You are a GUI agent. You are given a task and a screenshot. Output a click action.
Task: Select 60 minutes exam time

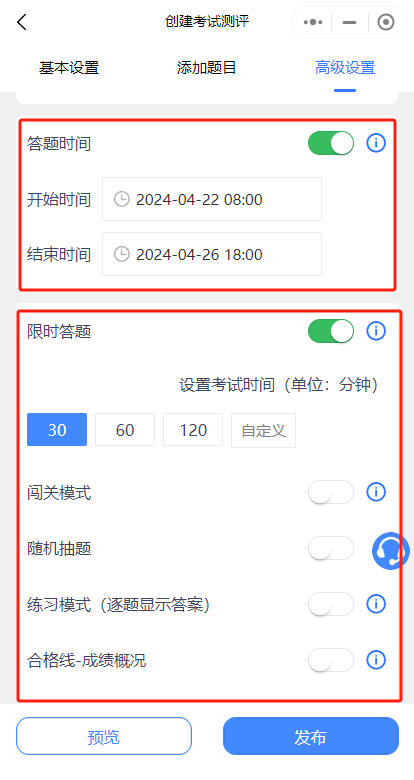[125, 430]
